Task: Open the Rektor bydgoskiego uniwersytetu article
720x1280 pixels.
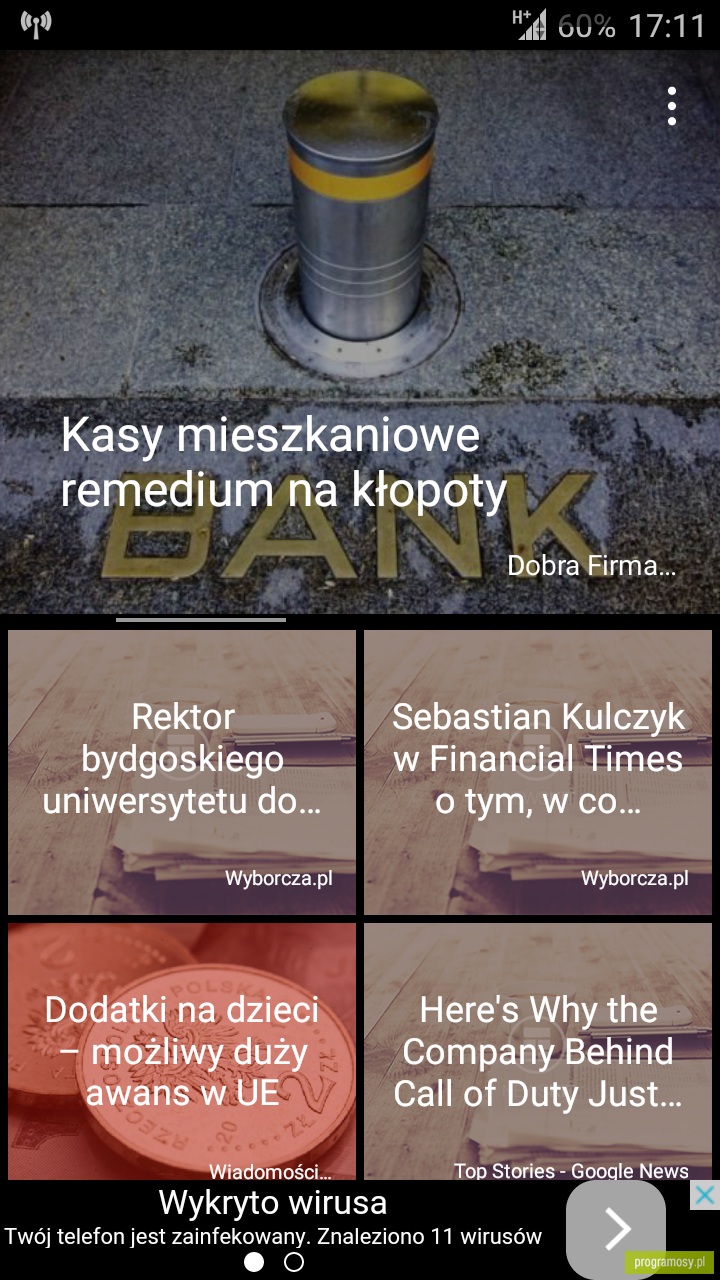Action: [x=182, y=772]
